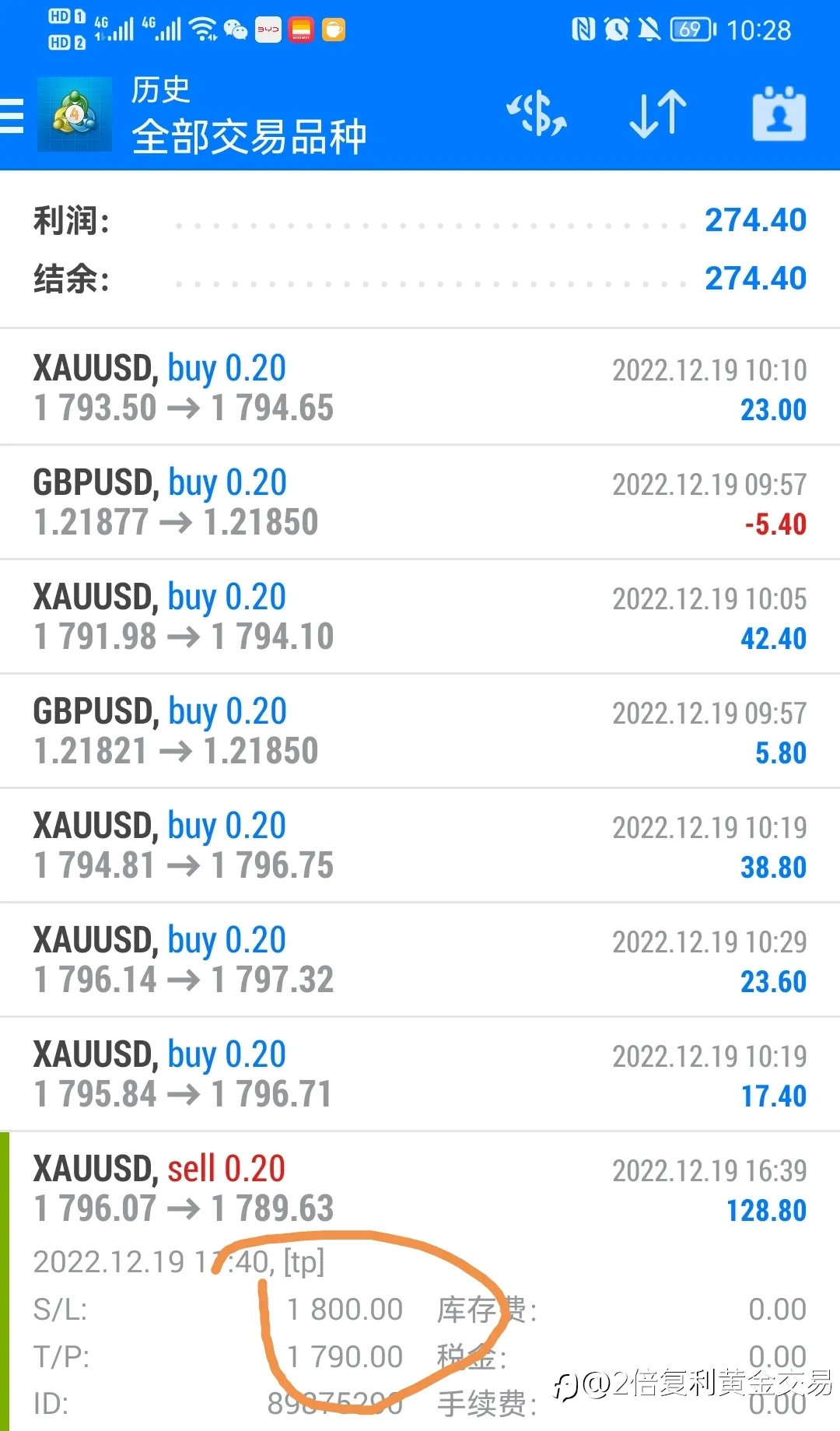This screenshot has height=1431, width=840.
Task: Expand the XAUUSD trade with profit 42.40
Action: tap(420, 616)
